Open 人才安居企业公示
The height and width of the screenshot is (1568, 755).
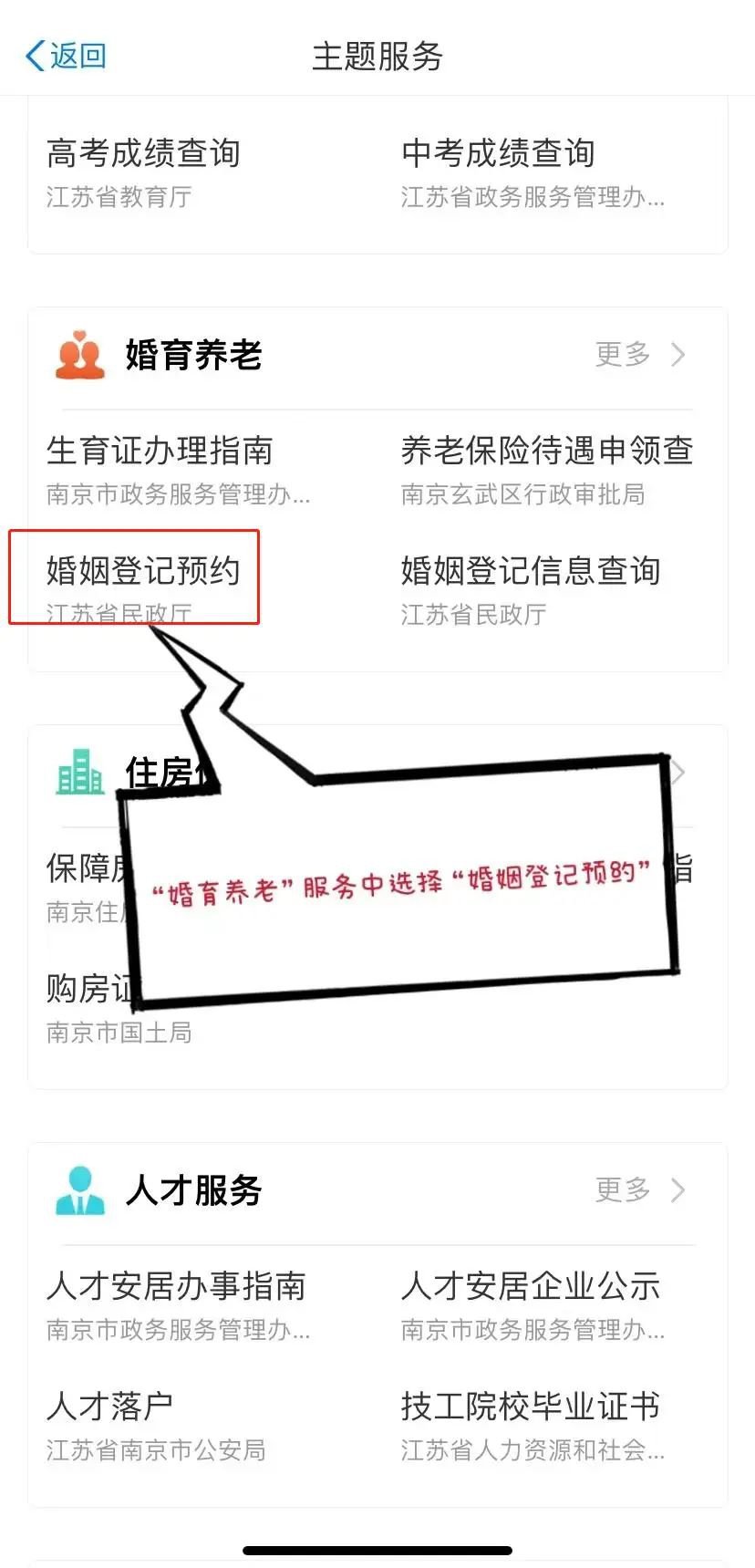(530, 1286)
